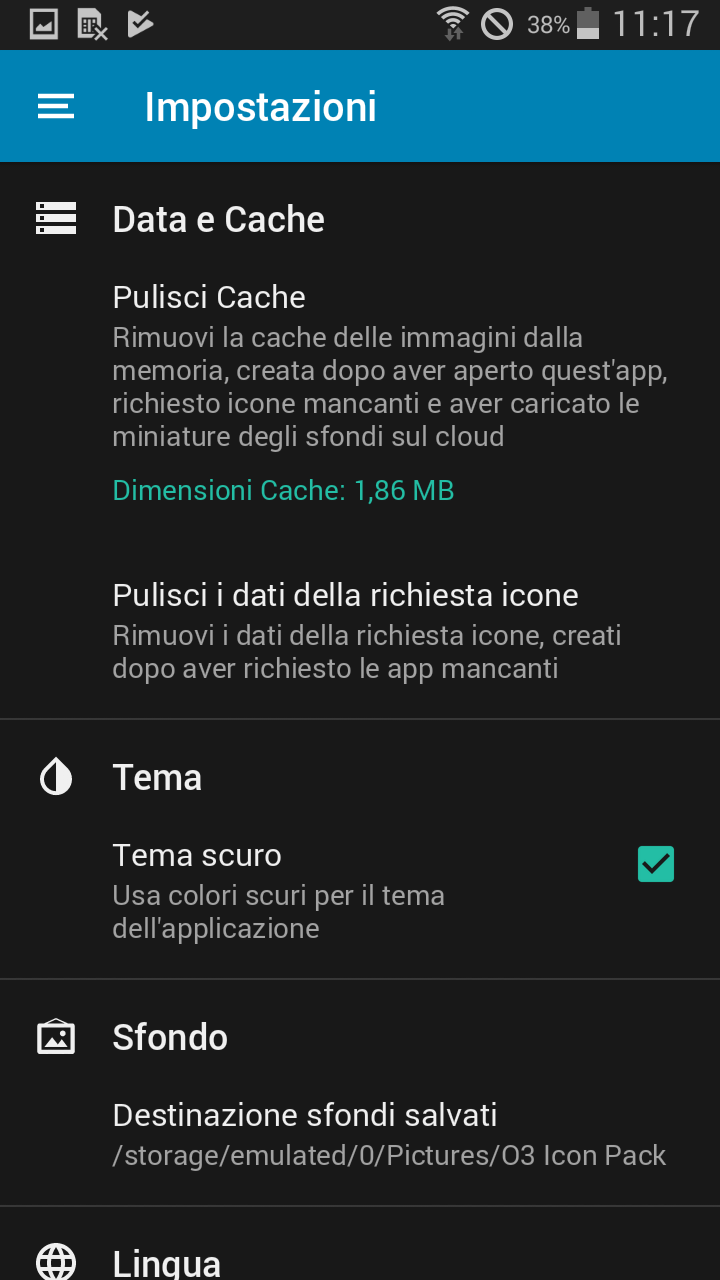Tap Pulisci i dati della richiesta icone

[360, 632]
